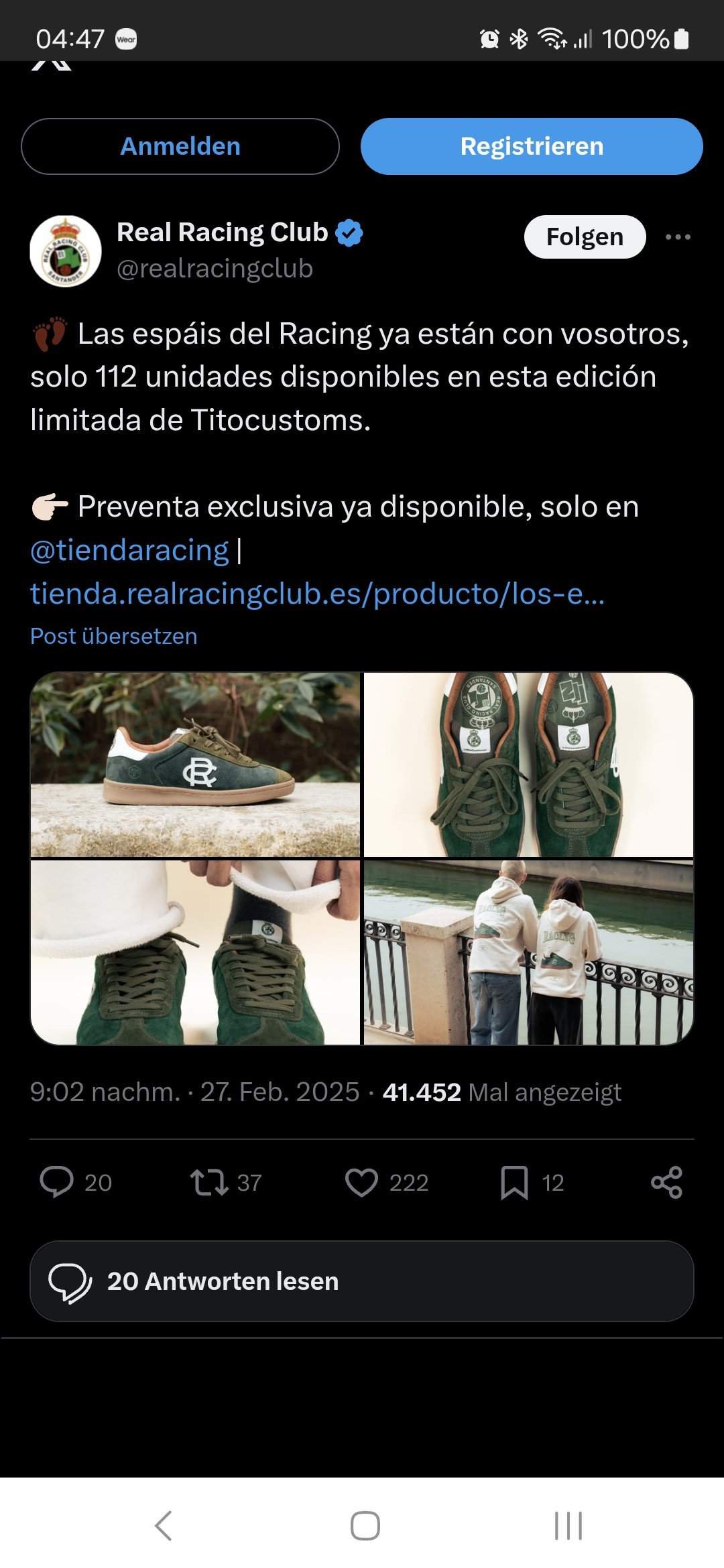Viewport: 724px width, 1568px height.
Task: Open the top-down photo of both sneakers
Action: 528,765
